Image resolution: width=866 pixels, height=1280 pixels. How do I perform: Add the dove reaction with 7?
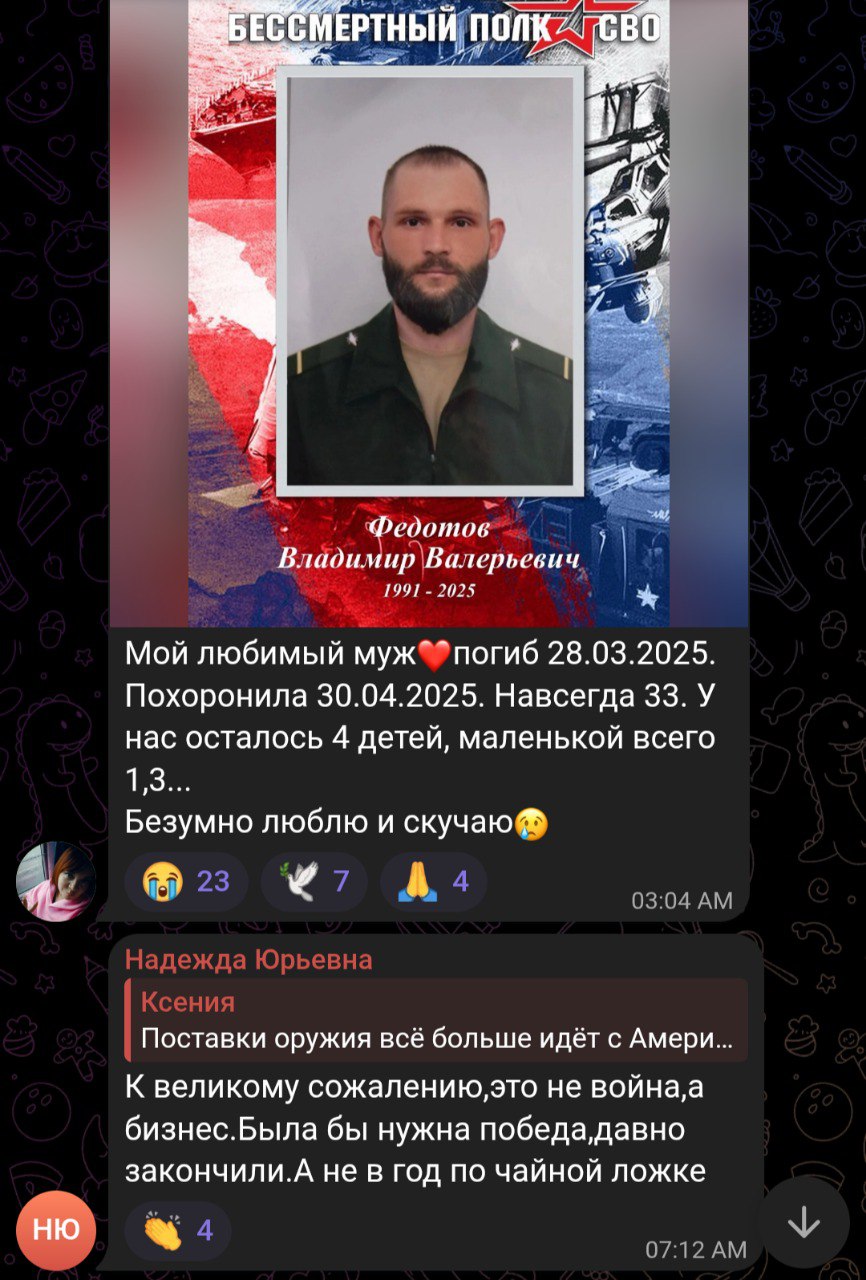pos(313,881)
